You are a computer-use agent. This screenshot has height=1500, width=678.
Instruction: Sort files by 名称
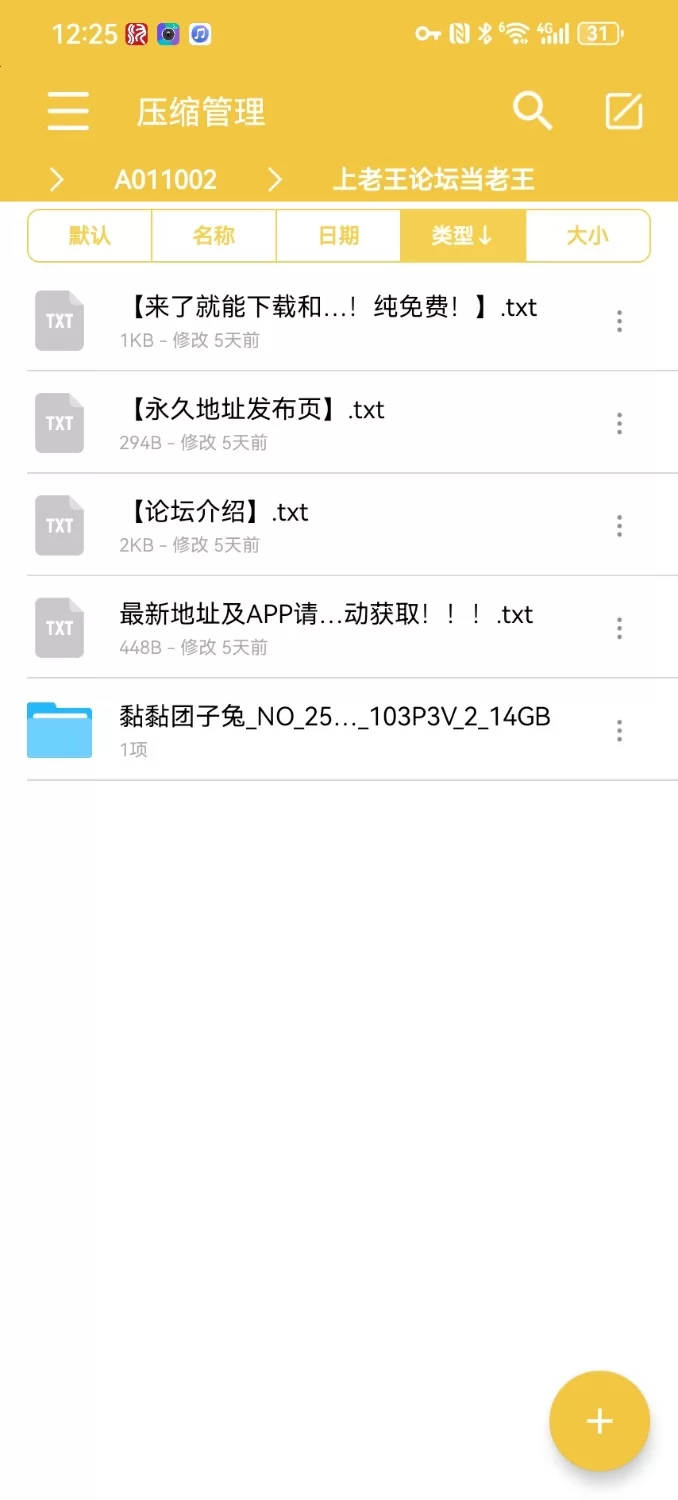click(214, 236)
